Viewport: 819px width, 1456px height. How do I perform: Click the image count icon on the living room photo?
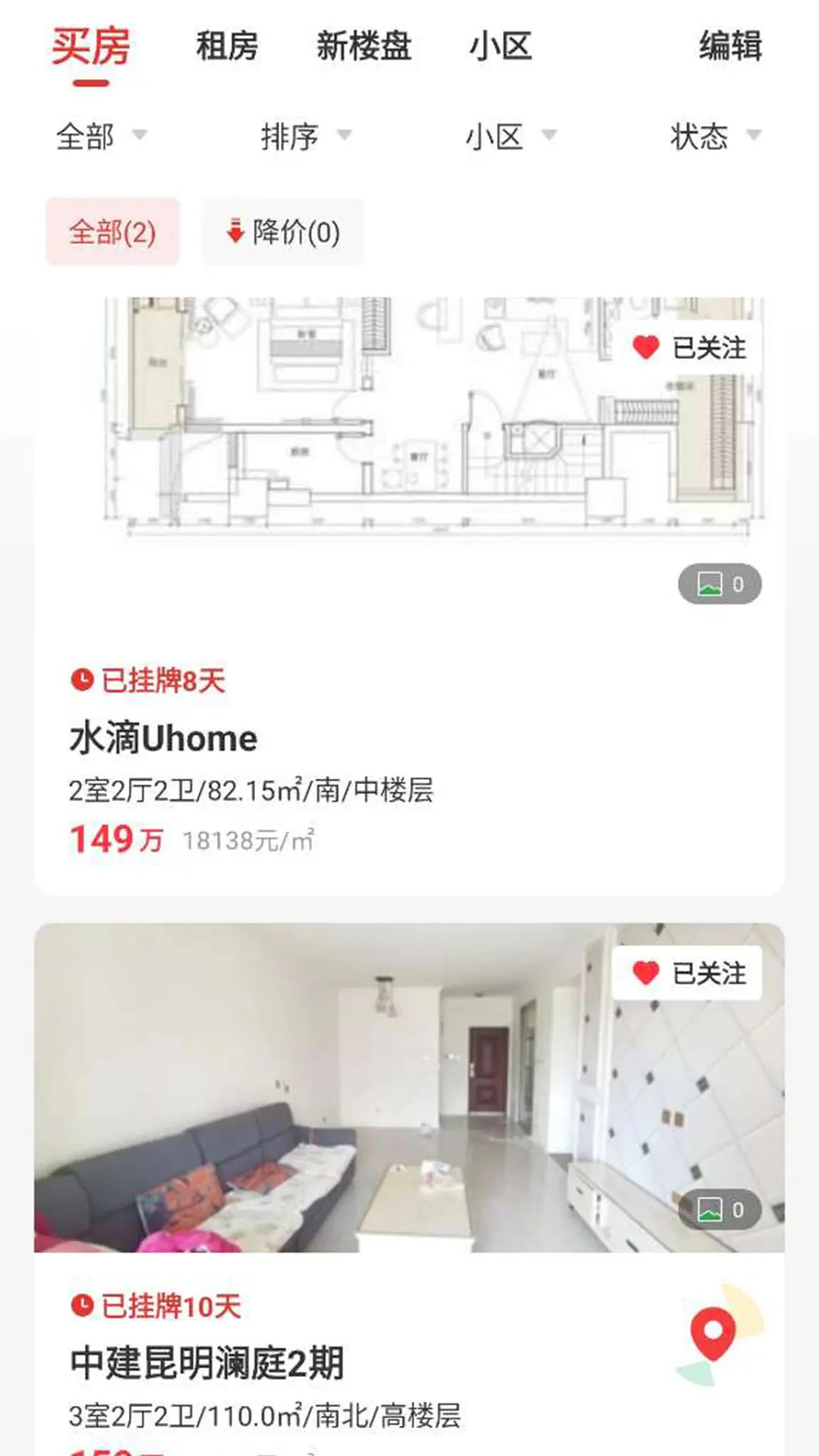click(711, 1210)
